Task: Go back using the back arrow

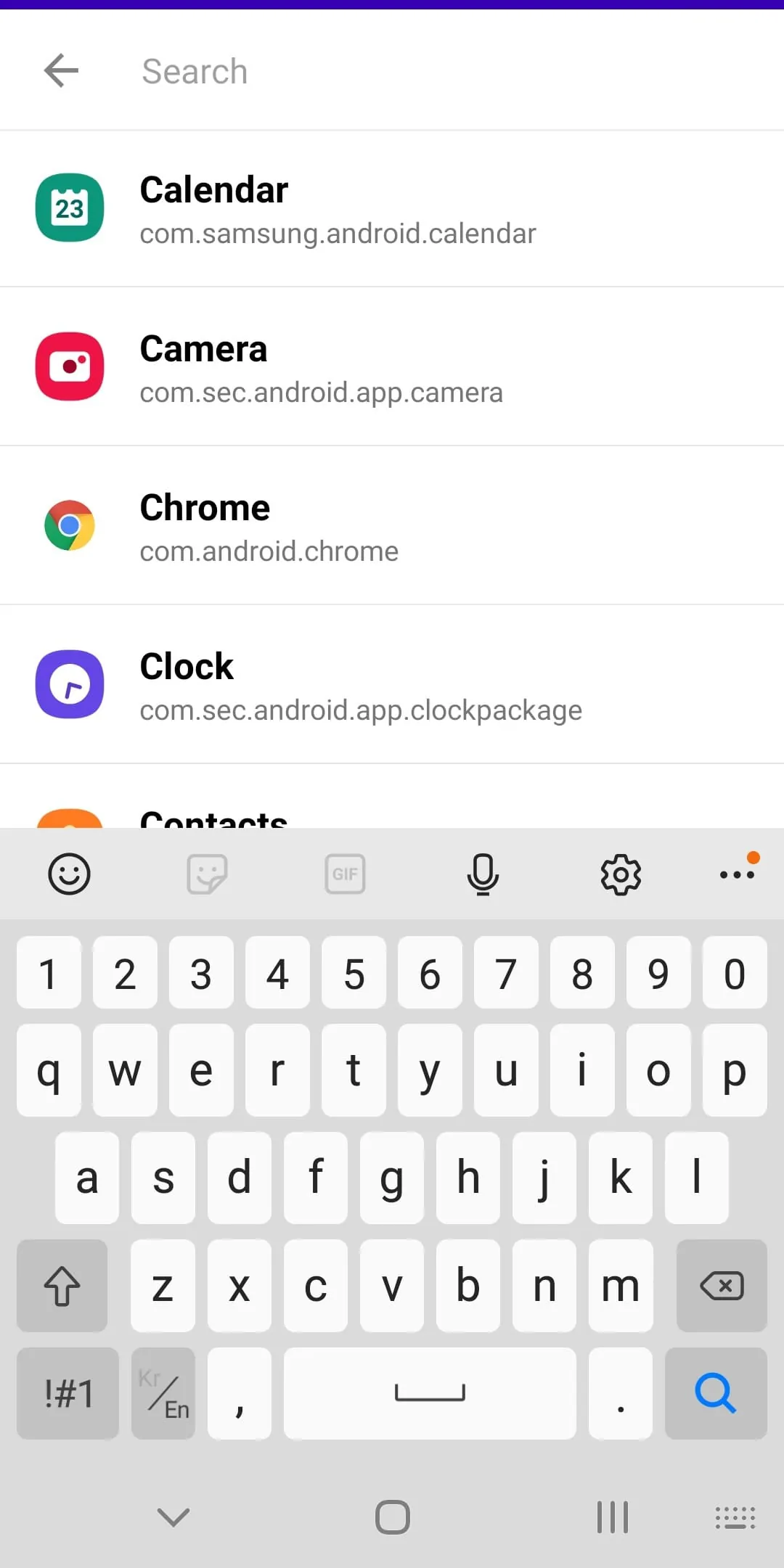Action: [x=61, y=70]
